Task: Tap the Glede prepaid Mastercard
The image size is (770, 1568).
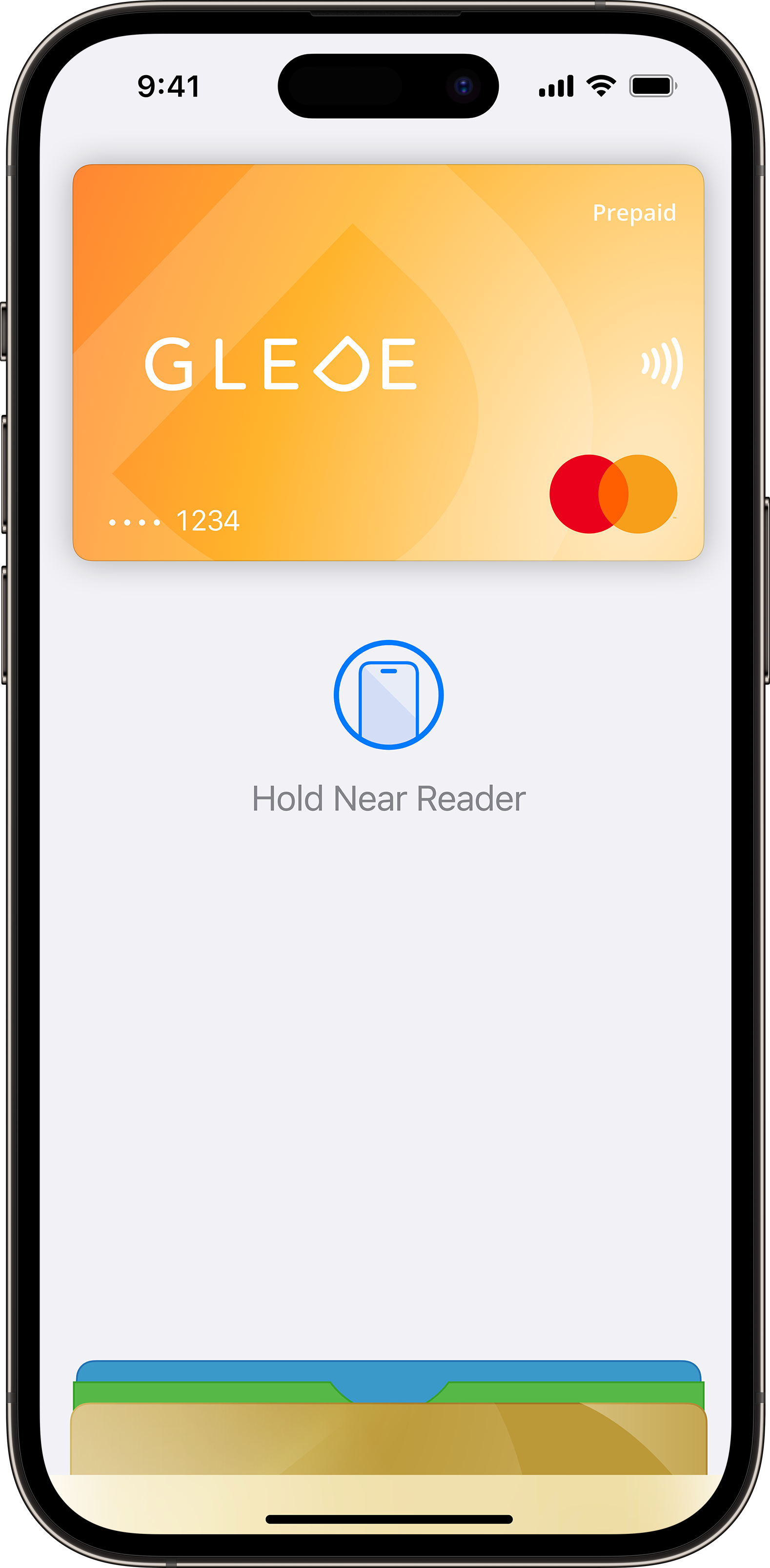Action: click(x=388, y=362)
